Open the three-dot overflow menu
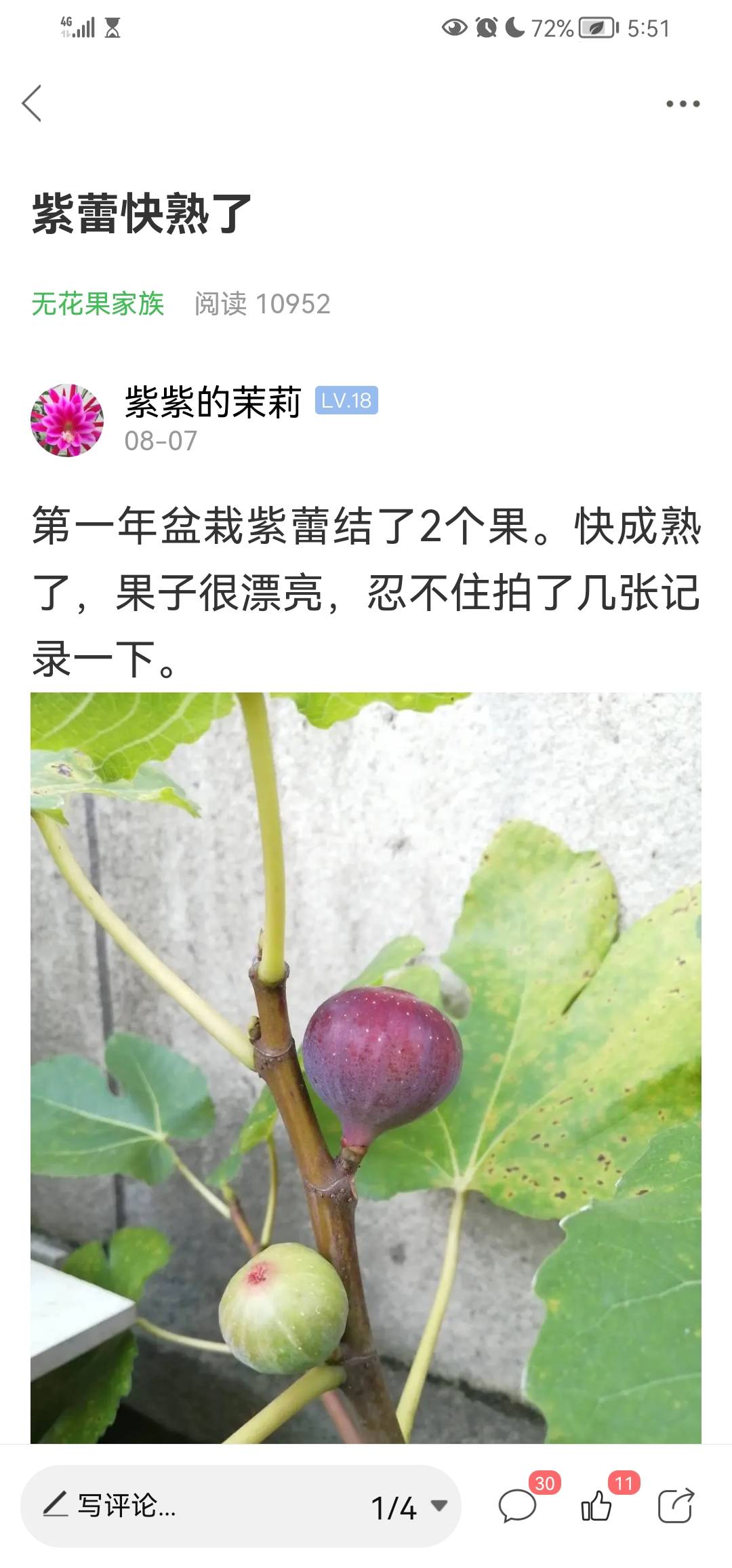The width and height of the screenshot is (732, 1568). coord(683,104)
